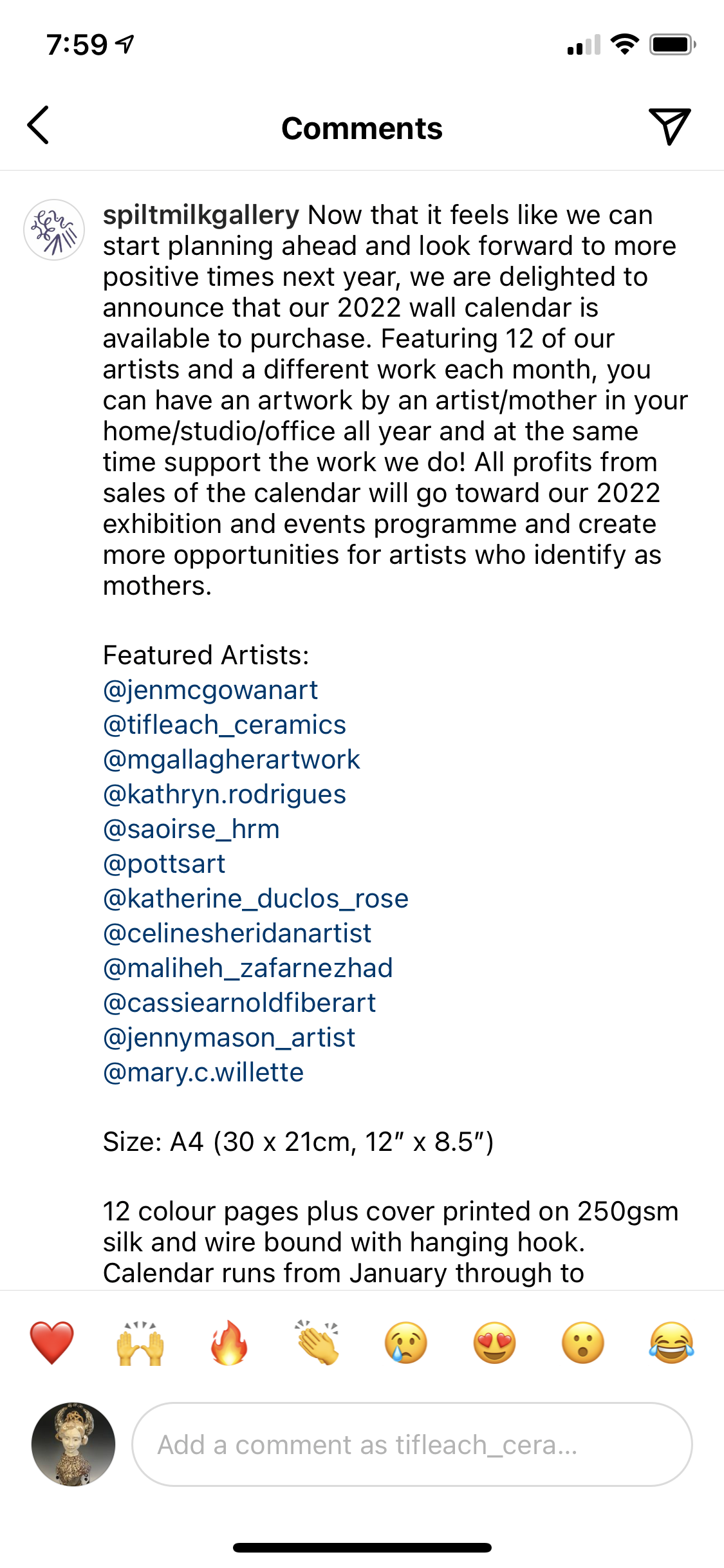Add the clapping hands emoji
The width and height of the screenshot is (724, 1568).
[x=317, y=1343]
